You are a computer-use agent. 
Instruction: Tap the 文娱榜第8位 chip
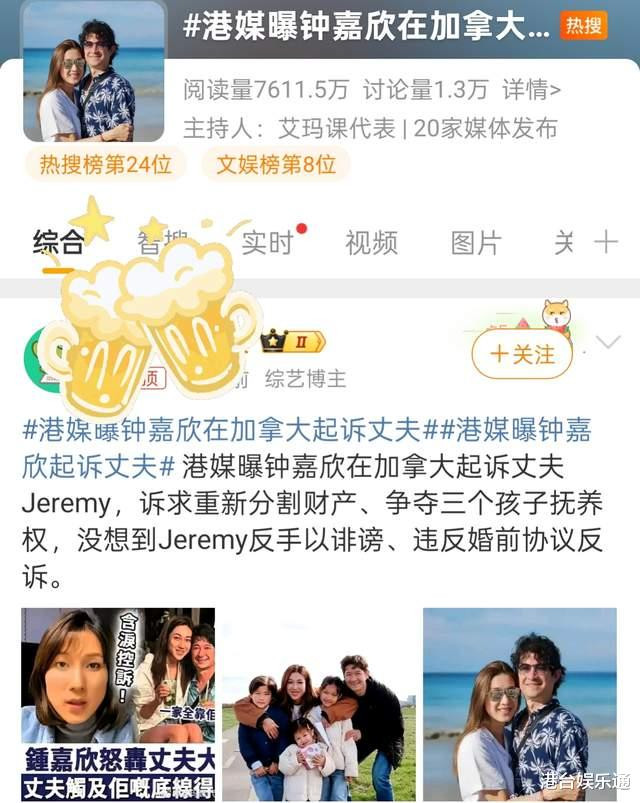[x=276, y=165]
